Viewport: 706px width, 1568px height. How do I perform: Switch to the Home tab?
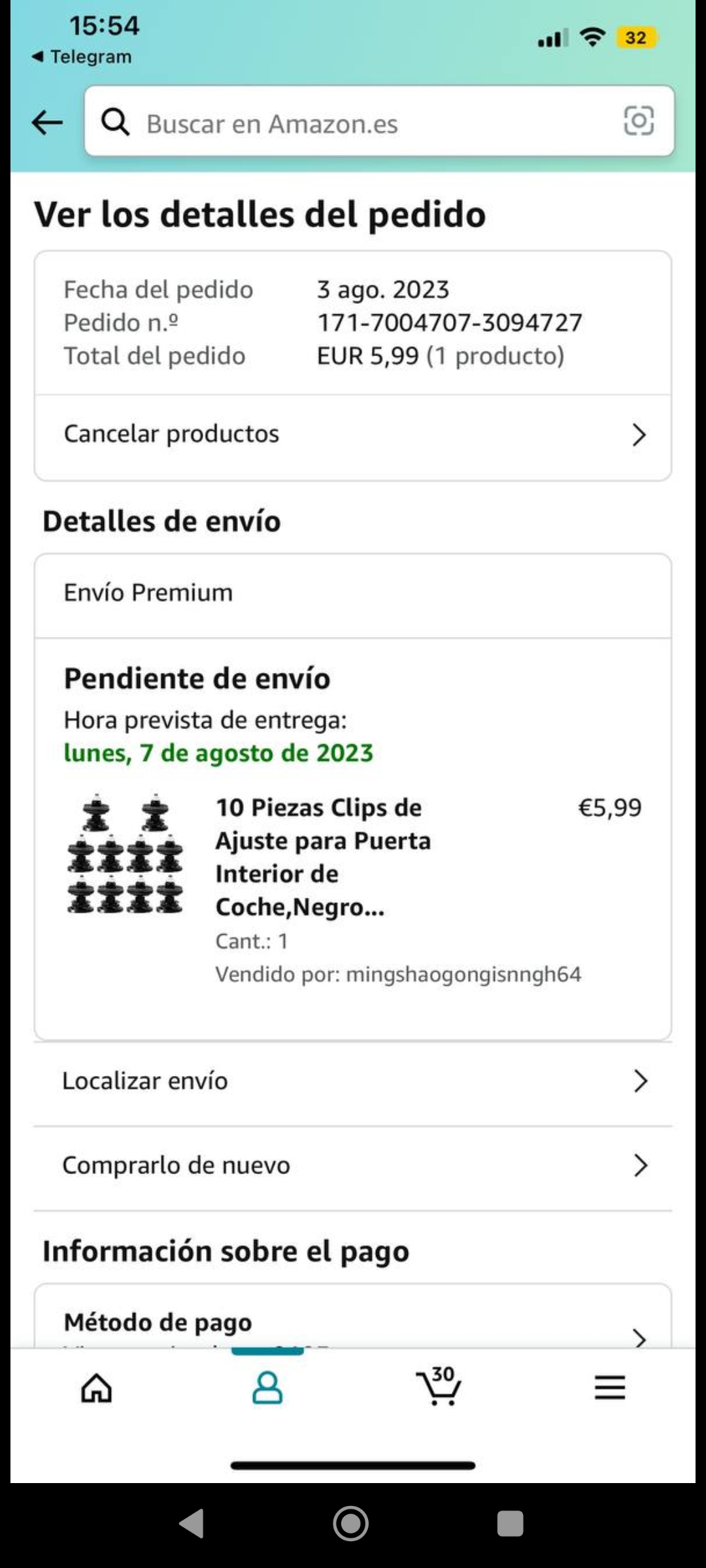pyautogui.click(x=97, y=1388)
